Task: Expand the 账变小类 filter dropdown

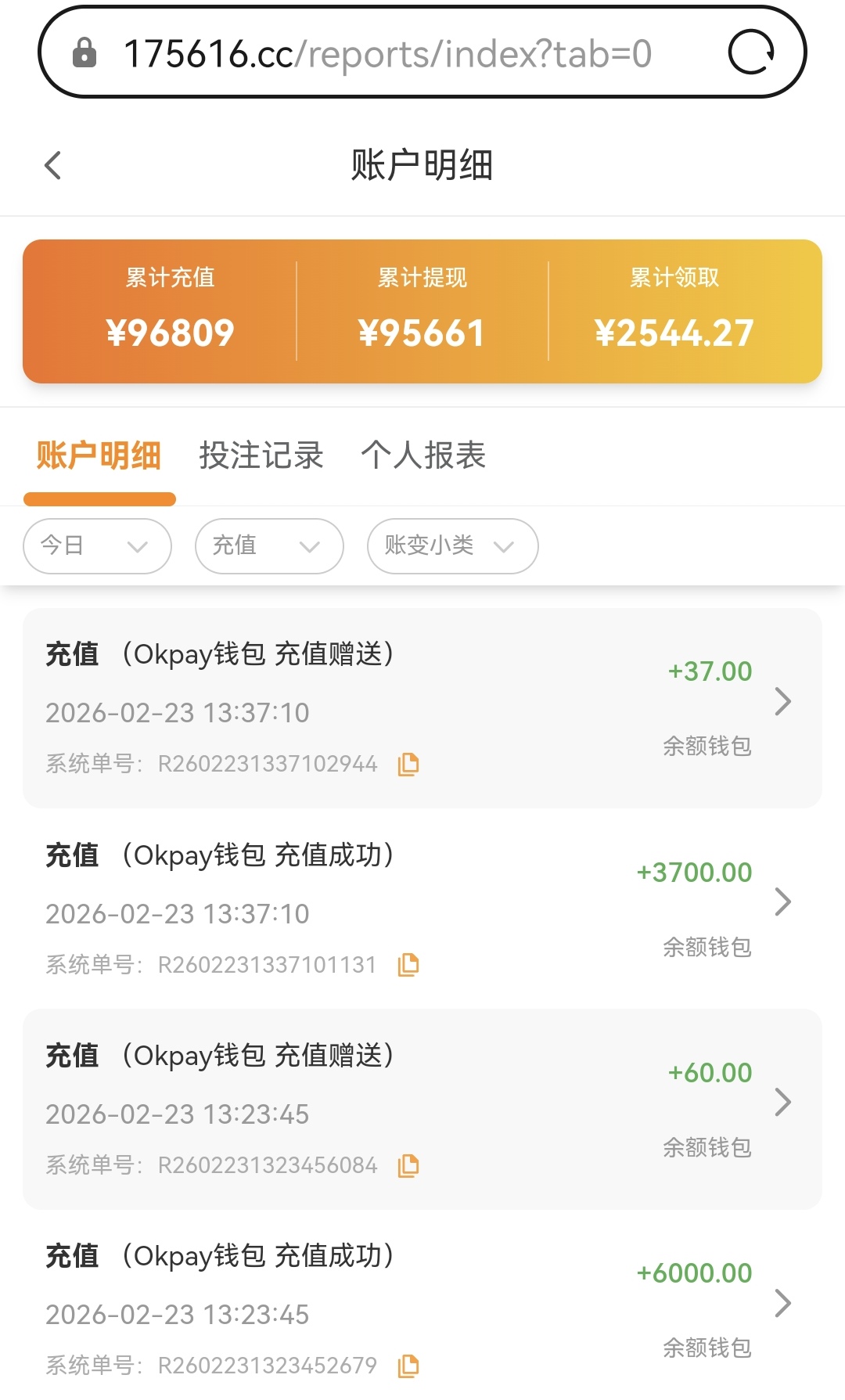Action: (x=452, y=545)
